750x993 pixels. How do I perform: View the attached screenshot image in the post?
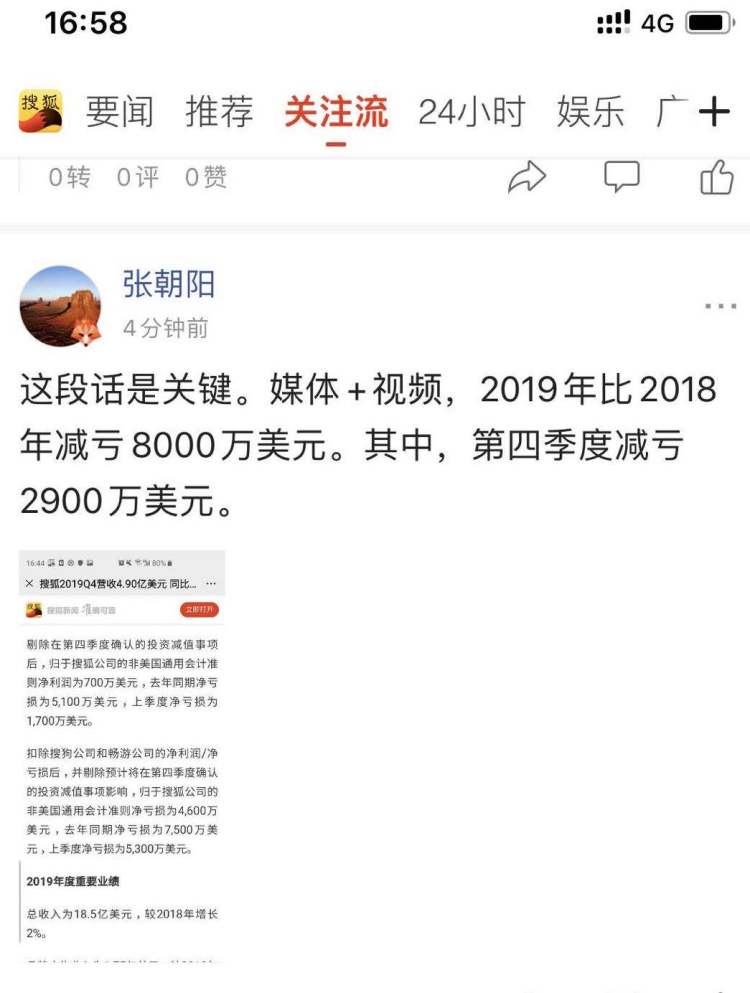coord(122,755)
